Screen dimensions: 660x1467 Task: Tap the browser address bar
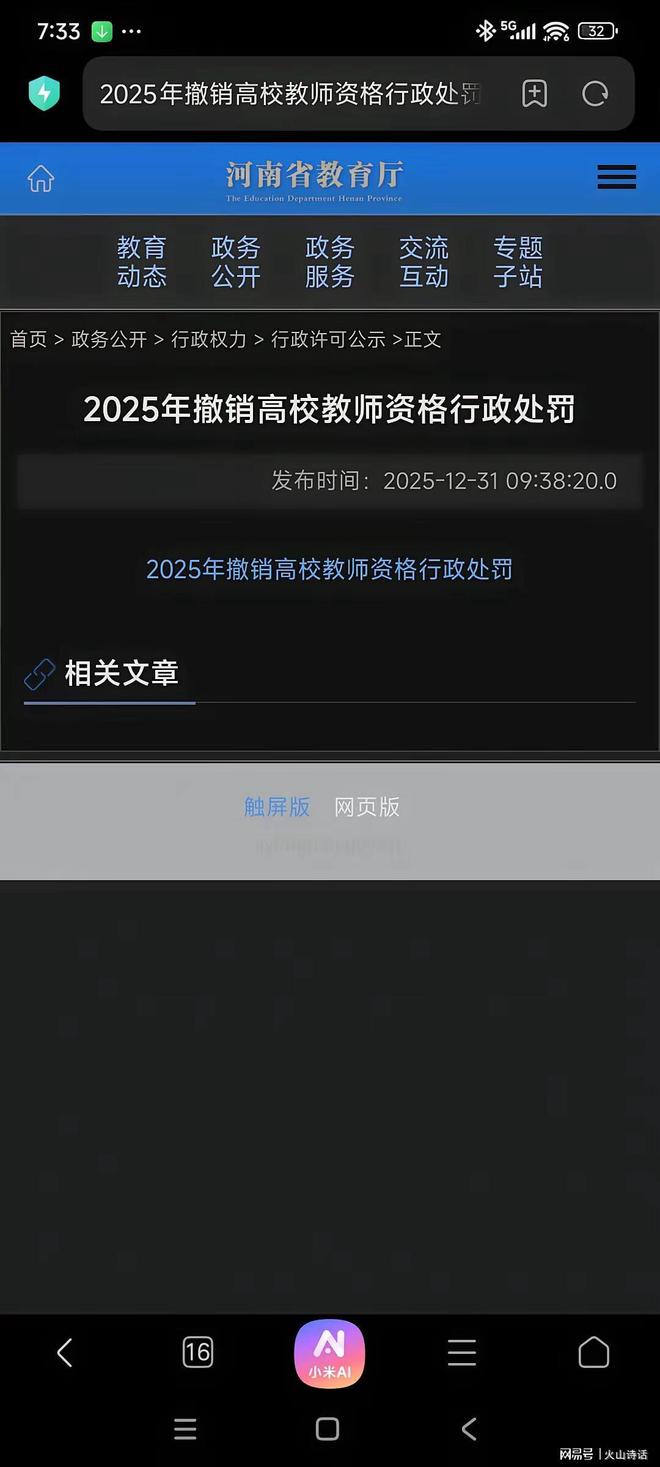[290, 94]
